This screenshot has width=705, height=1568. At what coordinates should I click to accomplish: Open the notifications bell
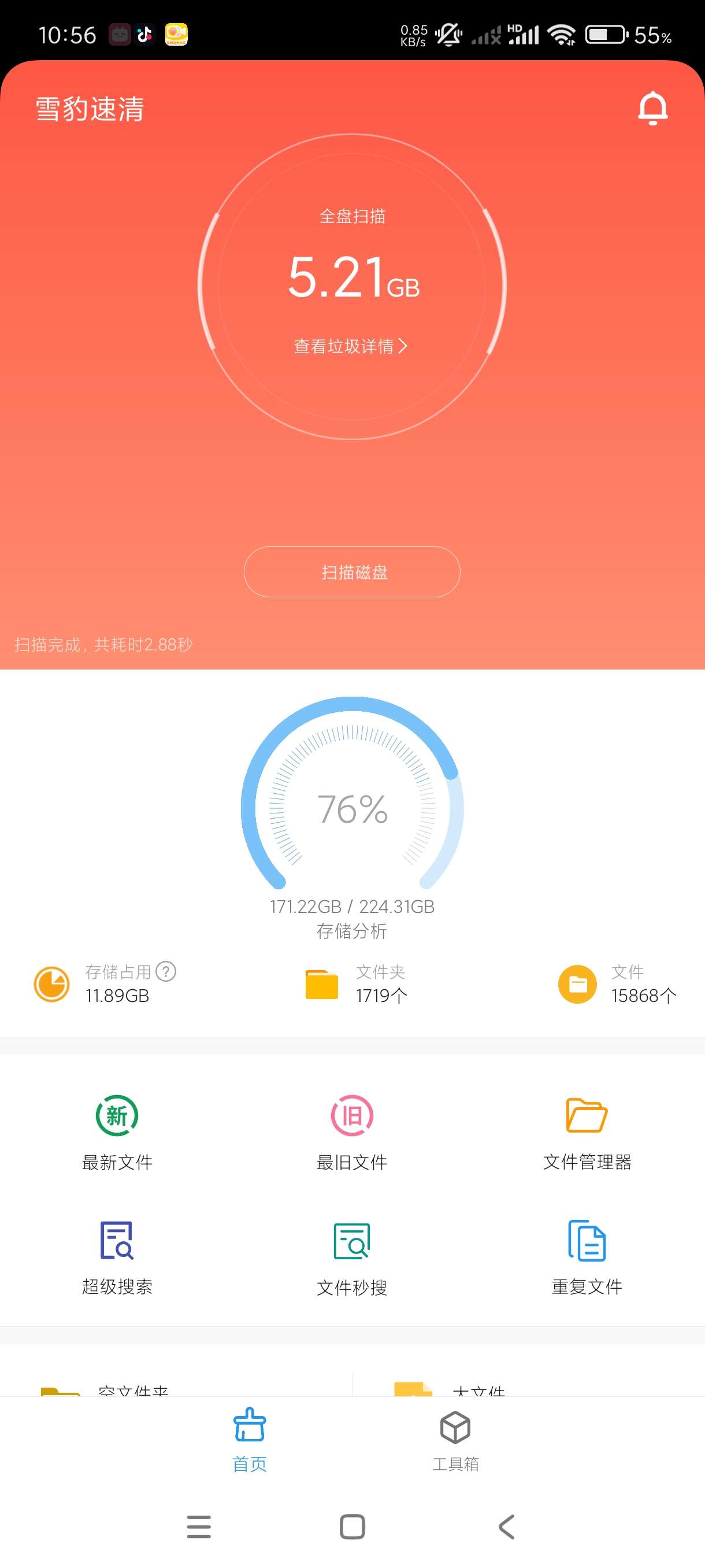652,108
